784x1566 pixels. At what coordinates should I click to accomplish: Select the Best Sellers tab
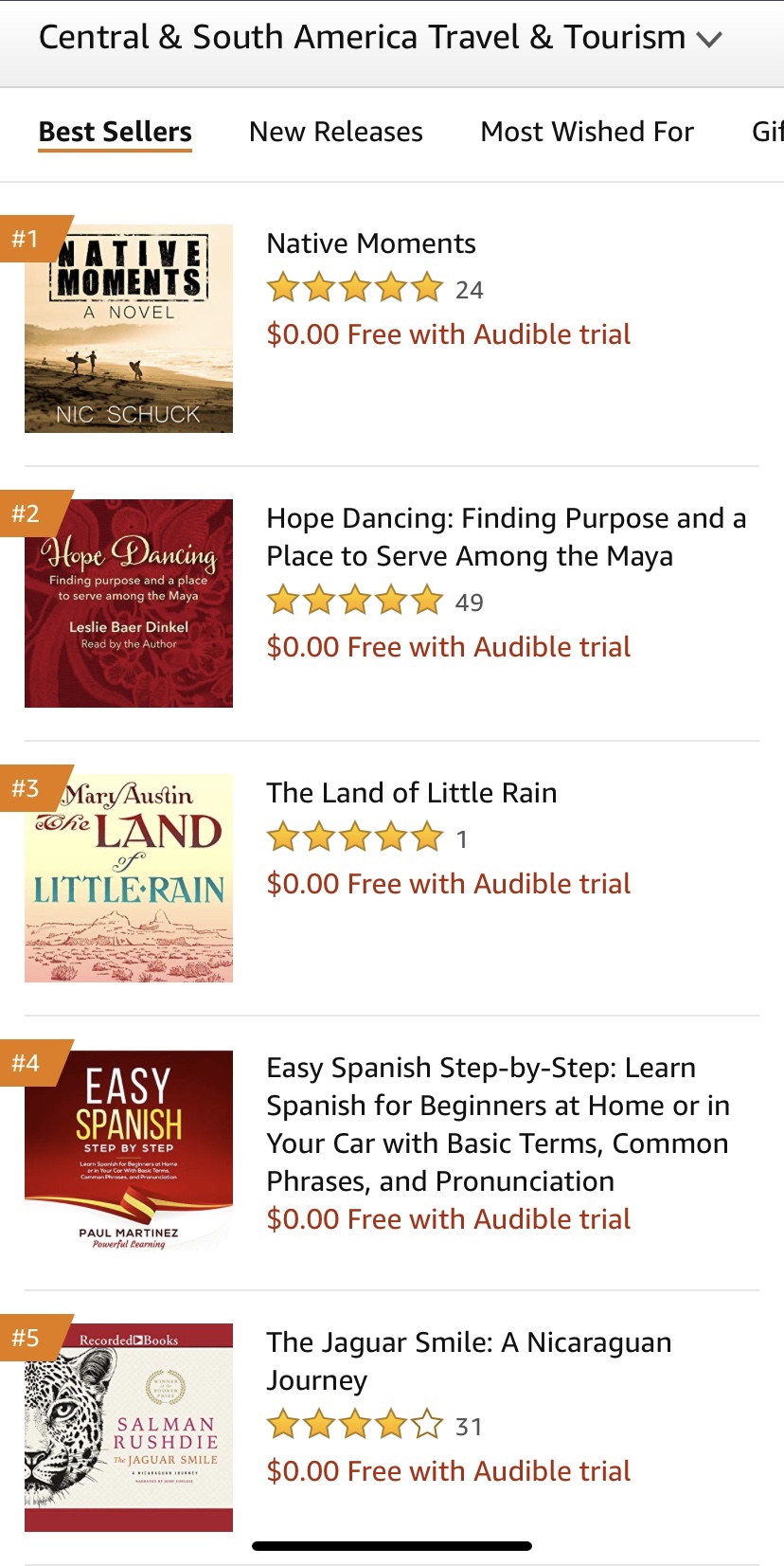click(115, 132)
